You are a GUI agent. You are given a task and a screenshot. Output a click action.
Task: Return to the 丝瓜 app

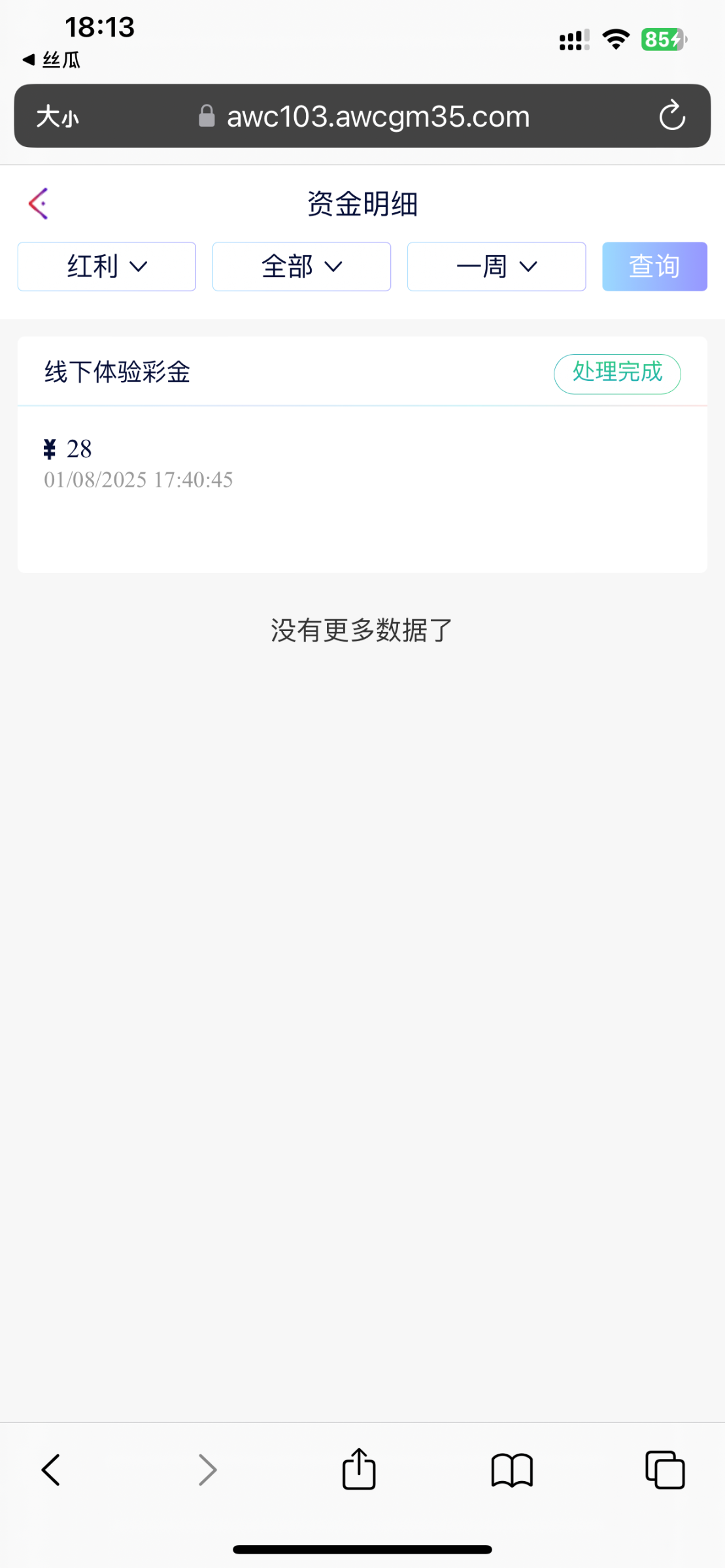point(51,60)
